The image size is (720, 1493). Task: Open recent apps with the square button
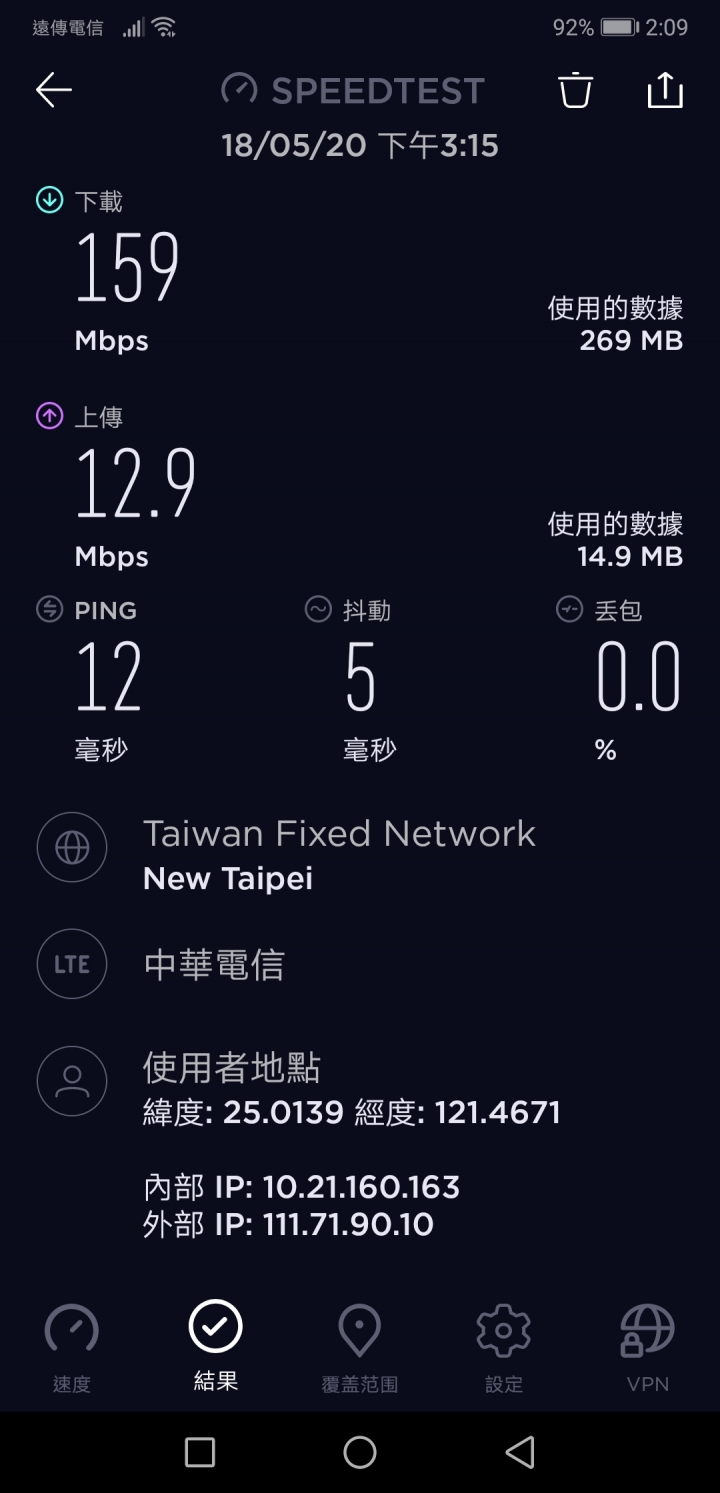coord(200,1452)
